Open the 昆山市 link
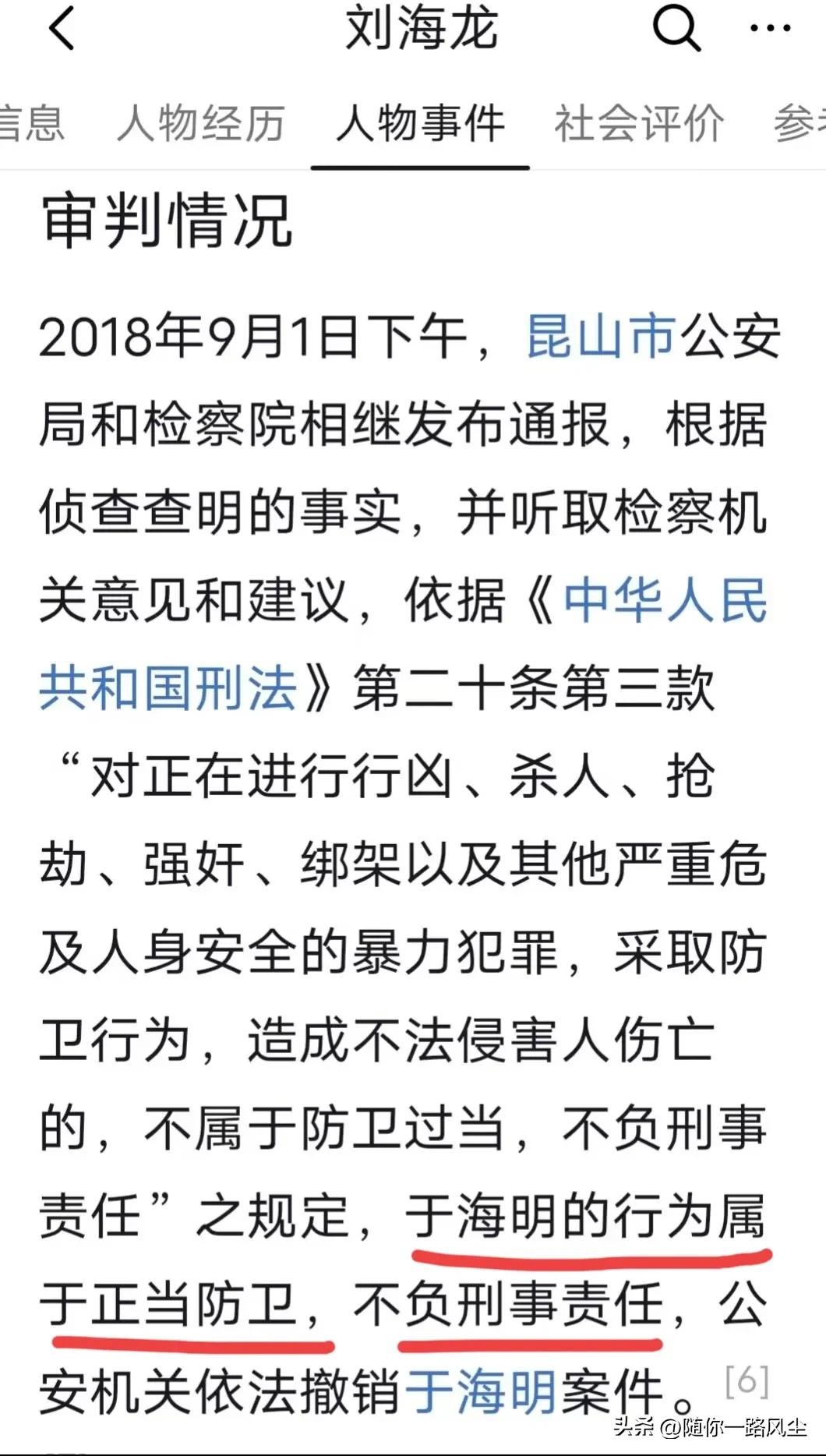The height and width of the screenshot is (1456, 826). [600, 338]
